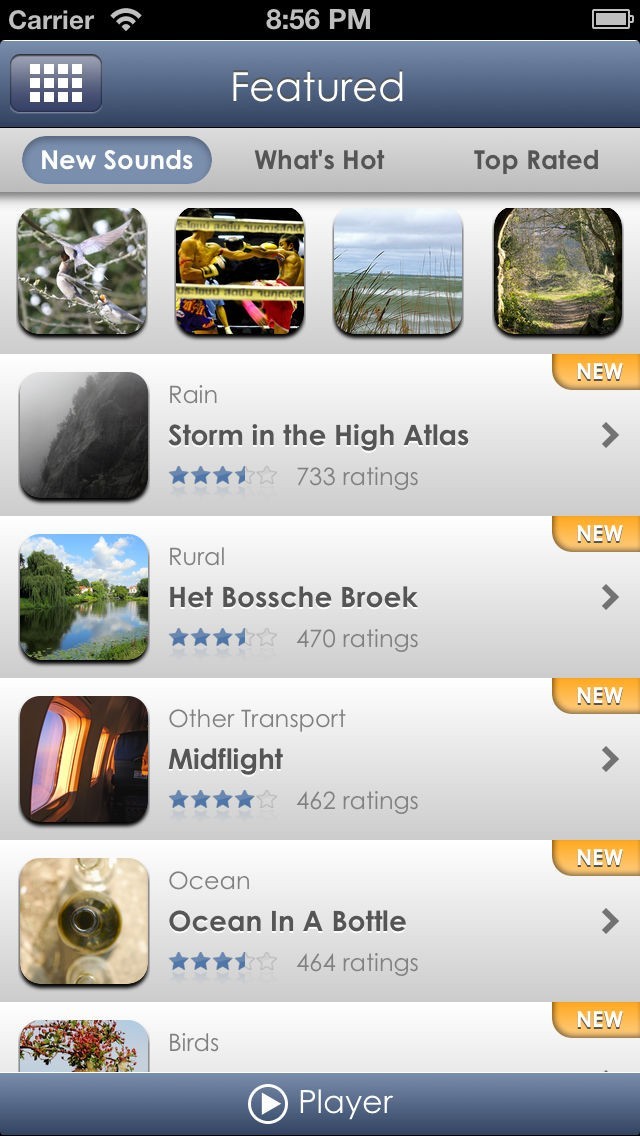Open Storm in the High Atlas

(320, 436)
